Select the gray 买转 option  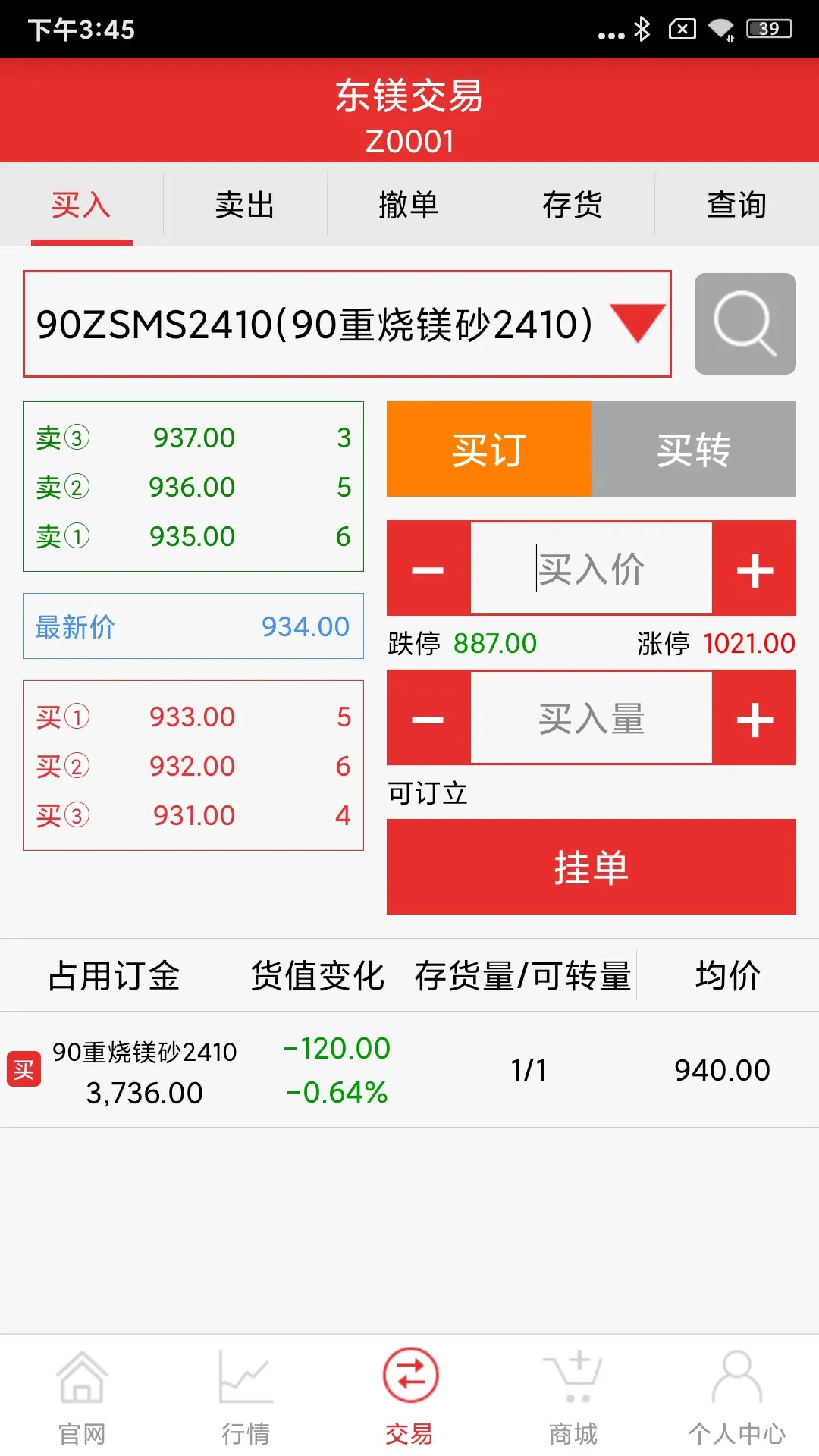695,448
